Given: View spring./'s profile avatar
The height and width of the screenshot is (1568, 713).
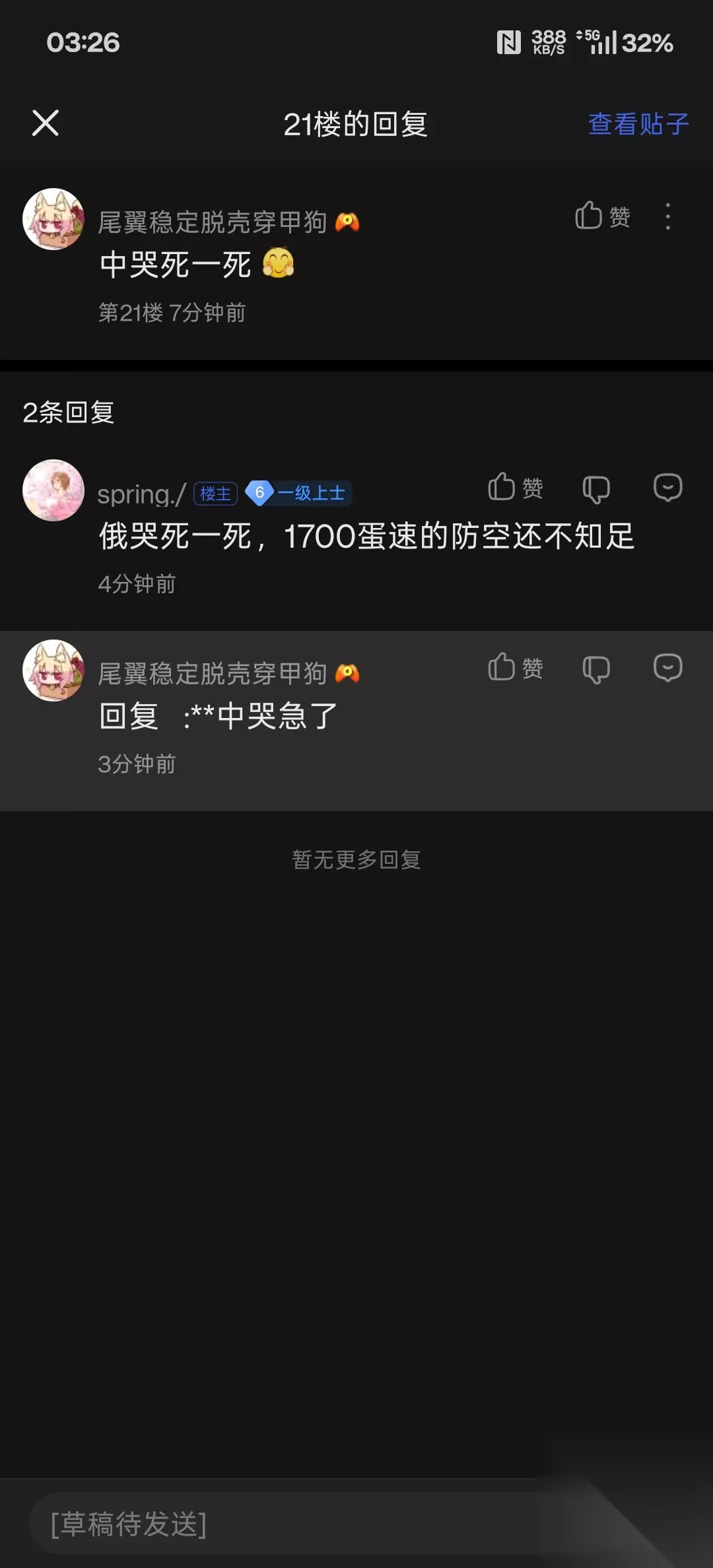Looking at the screenshot, I should pos(53,490).
